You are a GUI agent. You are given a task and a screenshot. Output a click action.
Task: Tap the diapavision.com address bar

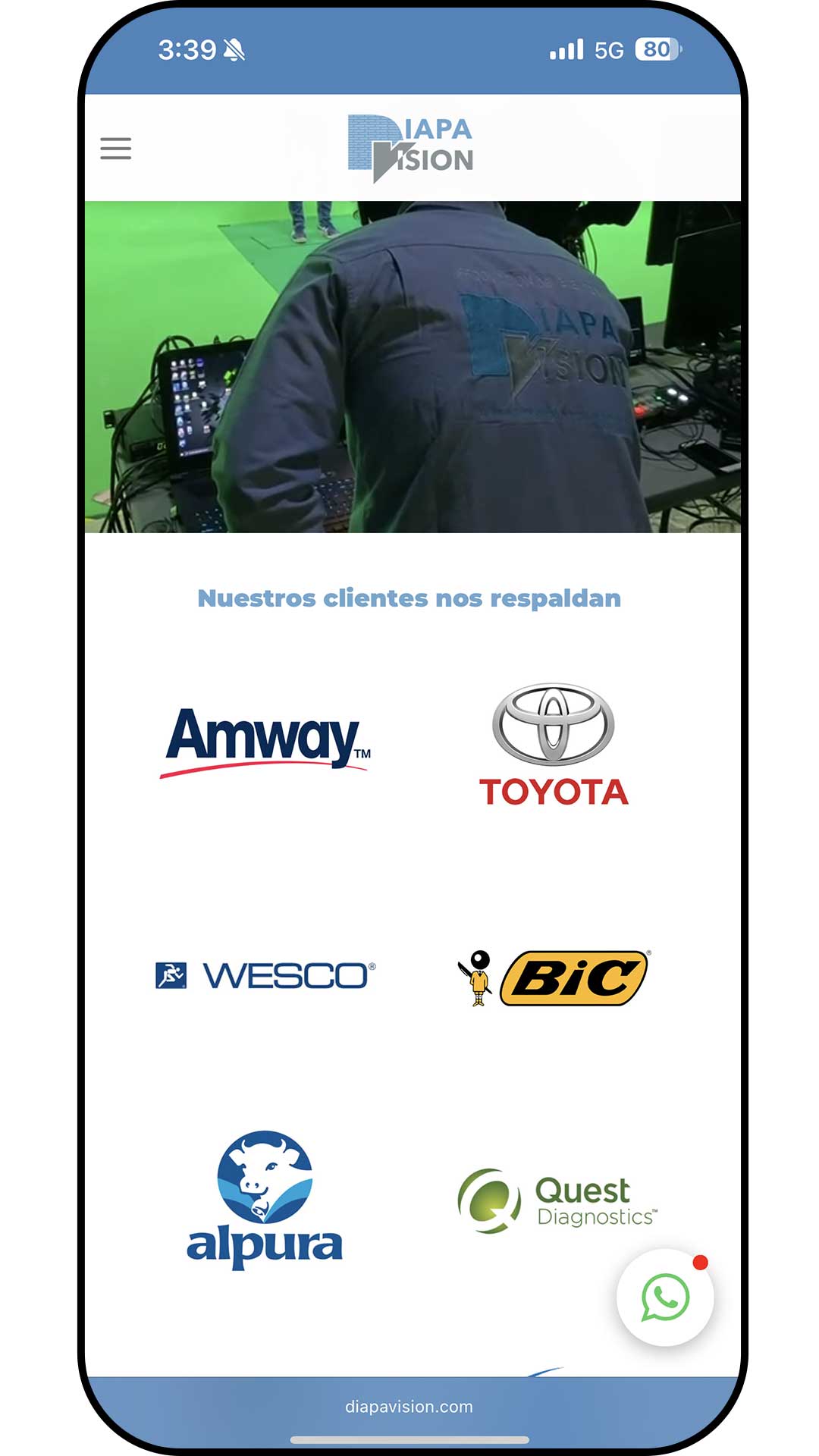(409, 1407)
